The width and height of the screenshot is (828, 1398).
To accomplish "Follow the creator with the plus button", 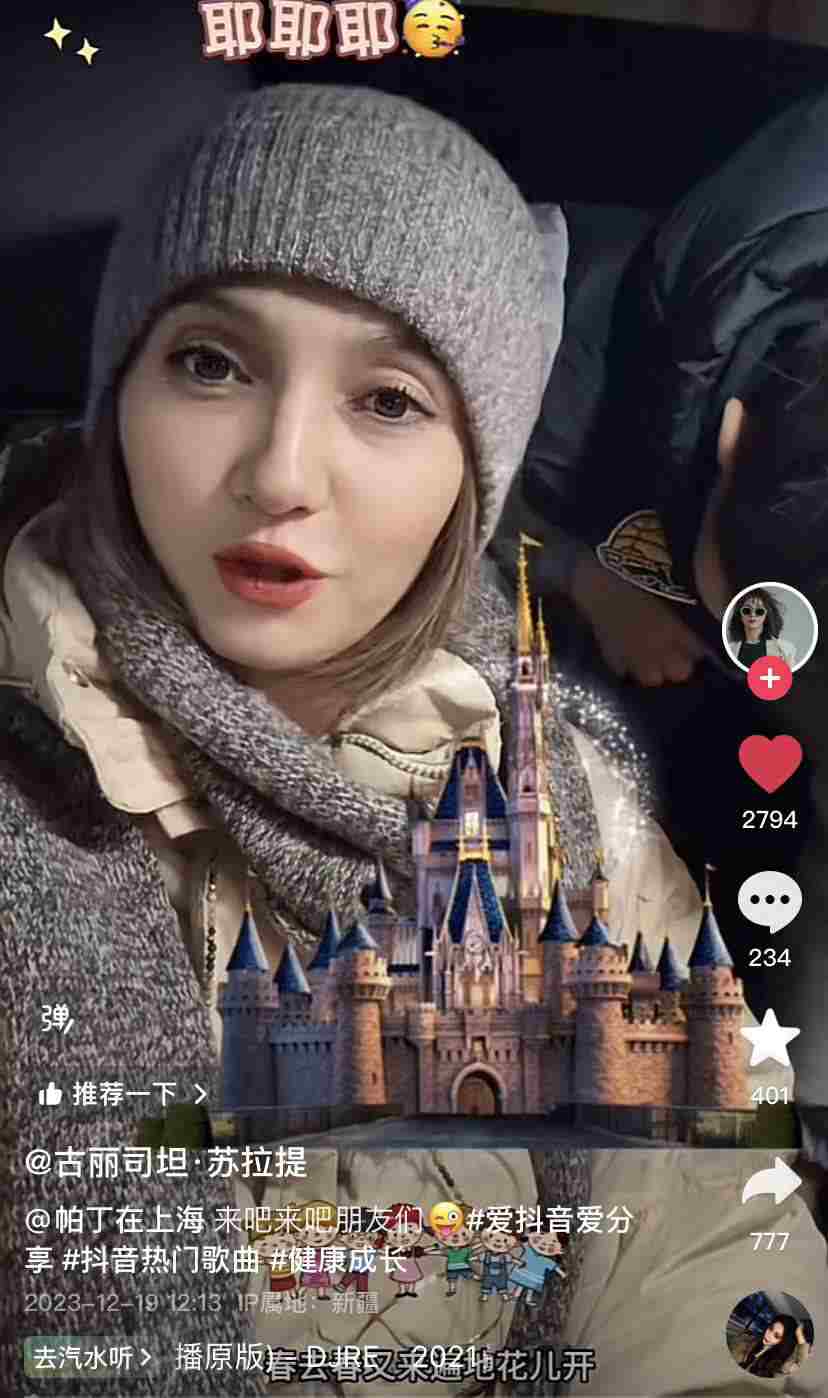I will point(769,679).
